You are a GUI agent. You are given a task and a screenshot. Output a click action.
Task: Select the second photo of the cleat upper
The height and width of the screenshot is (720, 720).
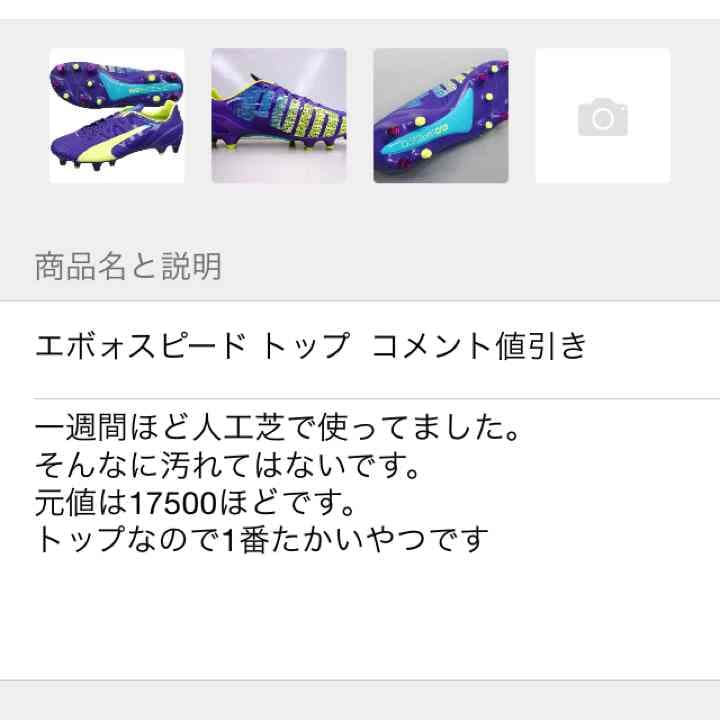tap(279, 116)
